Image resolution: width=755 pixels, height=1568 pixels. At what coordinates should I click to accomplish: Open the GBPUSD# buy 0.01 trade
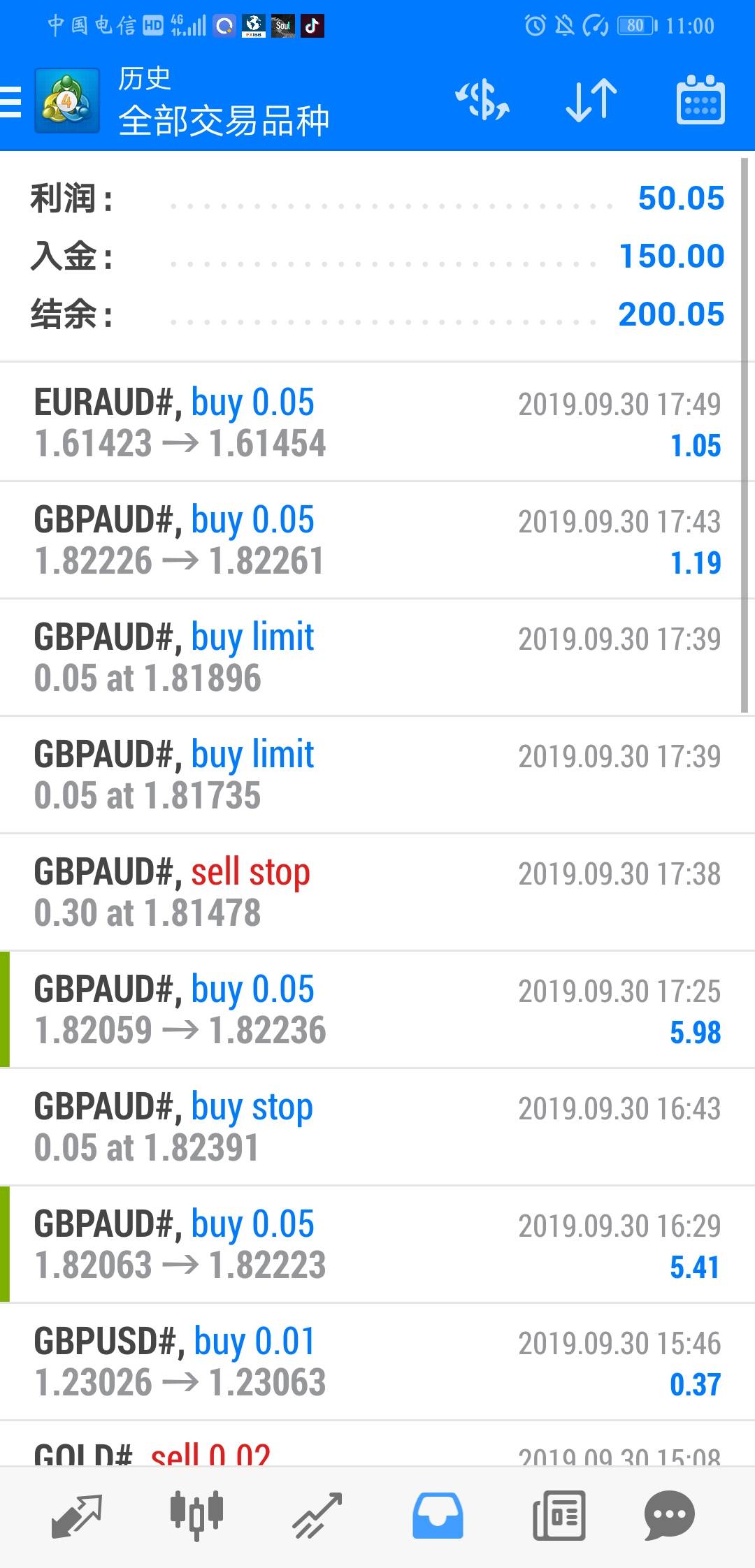[377, 1361]
